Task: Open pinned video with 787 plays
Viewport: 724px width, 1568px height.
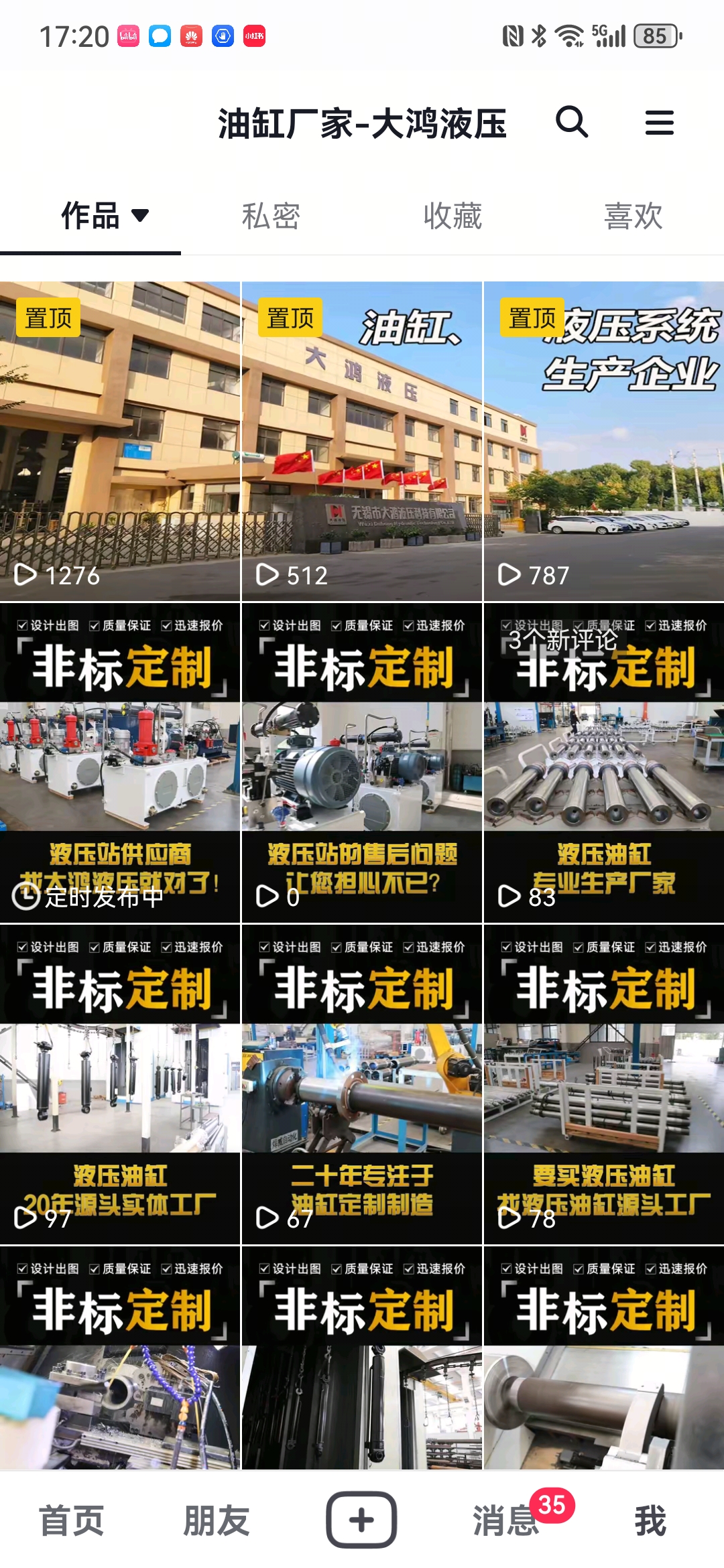Action: pyautogui.click(x=603, y=441)
